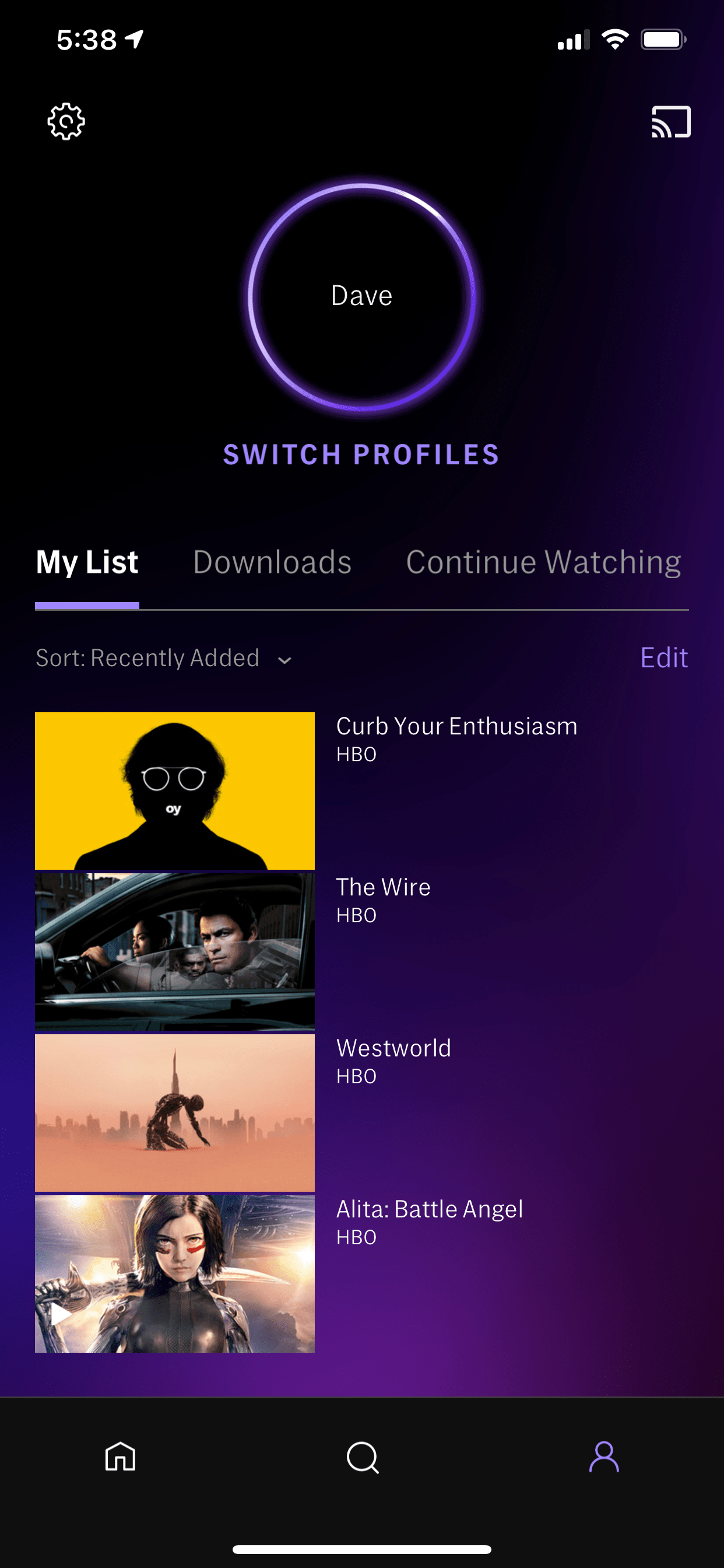Select the Dave profile circle
The image size is (724, 1568).
(362, 296)
